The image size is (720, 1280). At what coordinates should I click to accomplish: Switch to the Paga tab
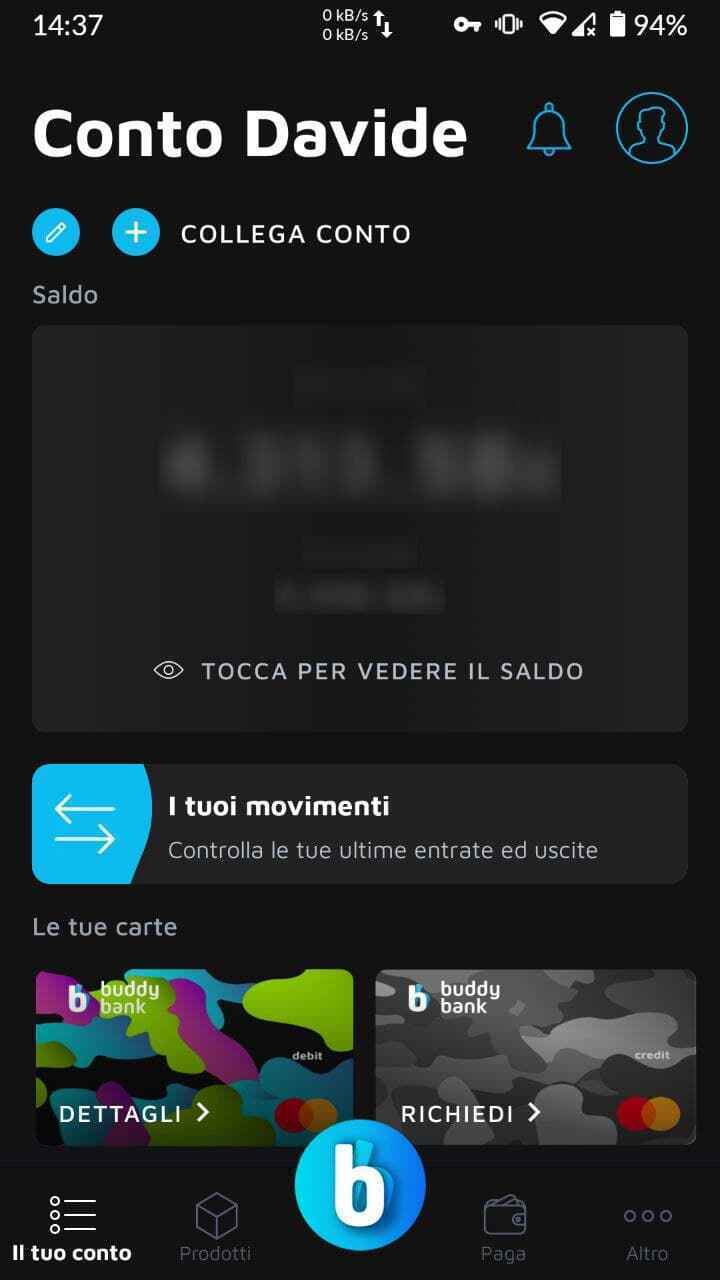(504, 1227)
